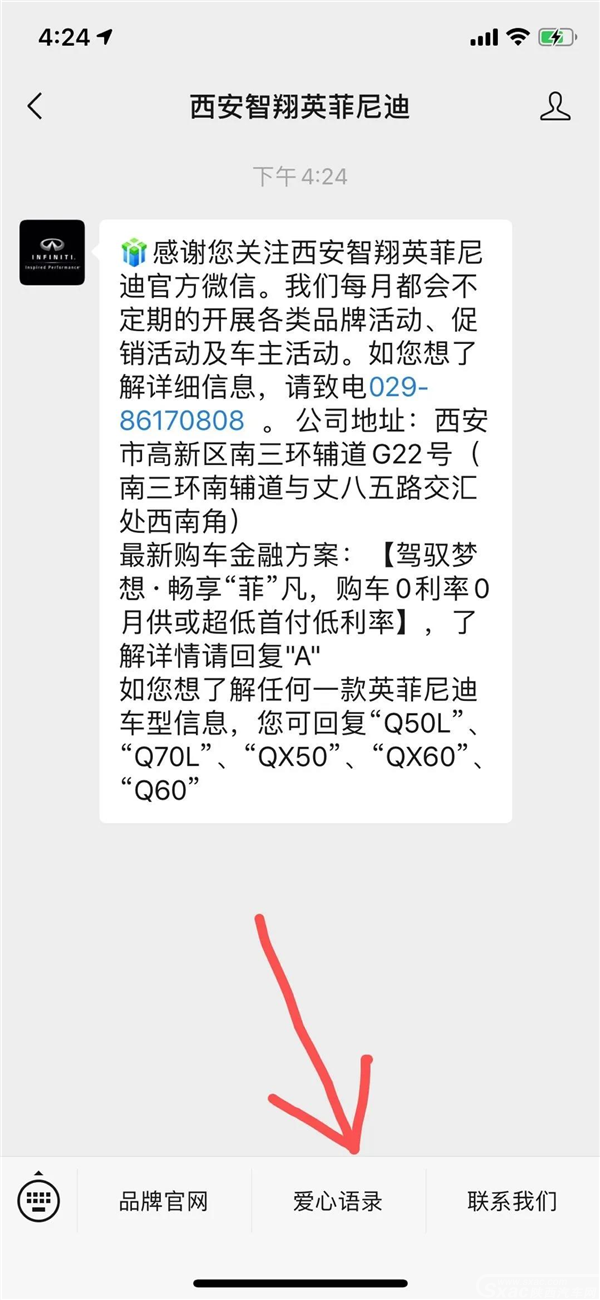The height and width of the screenshot is (1300, 600).
Task: Open the account profile icon
Action: click(555, 106)
